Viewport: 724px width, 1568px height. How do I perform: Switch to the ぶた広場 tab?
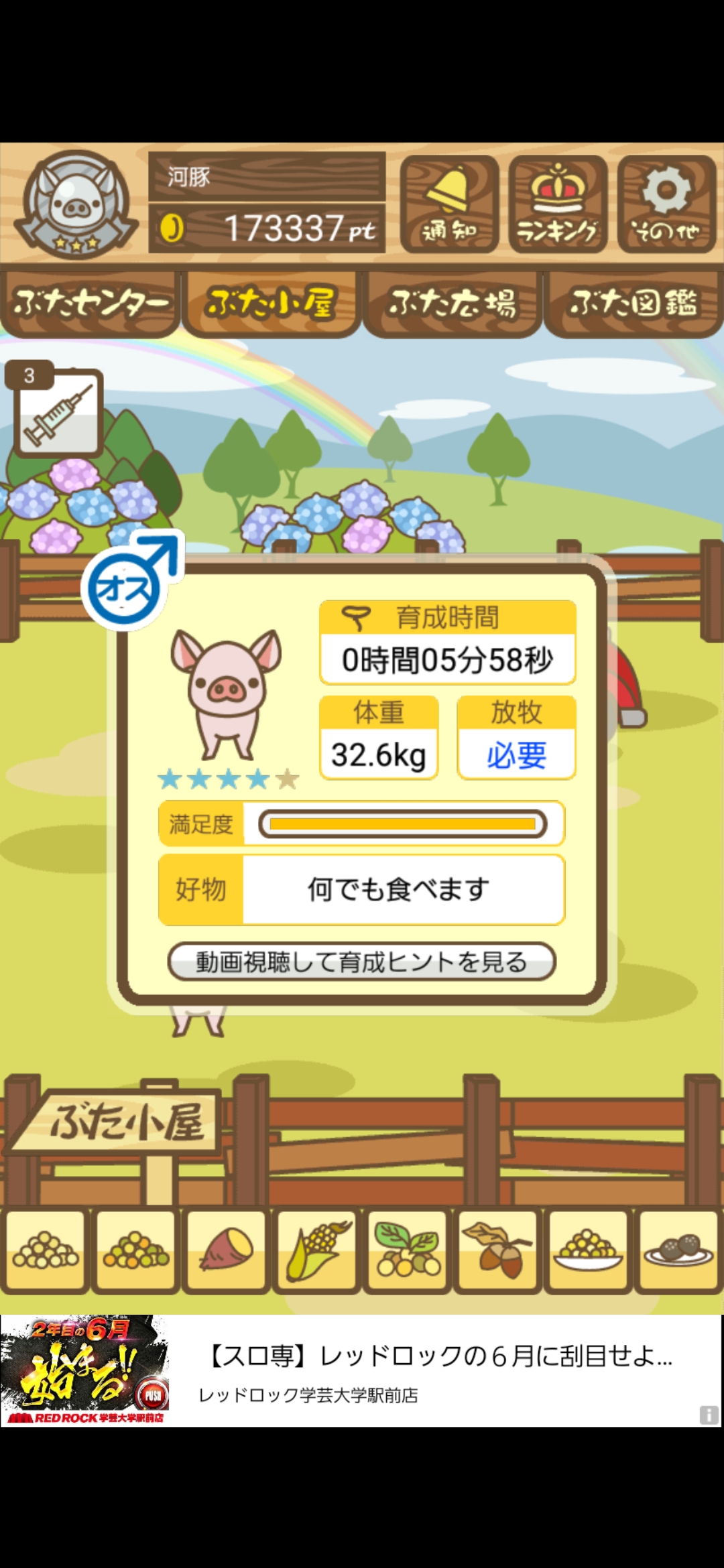click(452, 303)
